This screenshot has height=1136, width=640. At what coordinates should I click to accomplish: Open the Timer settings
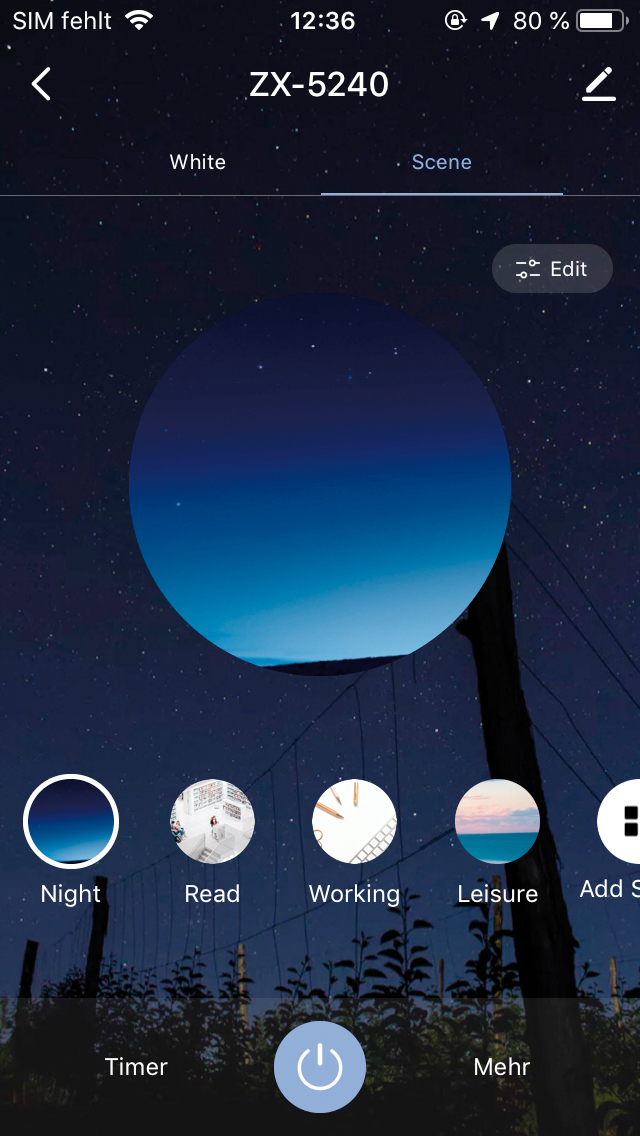point(136,1067)
